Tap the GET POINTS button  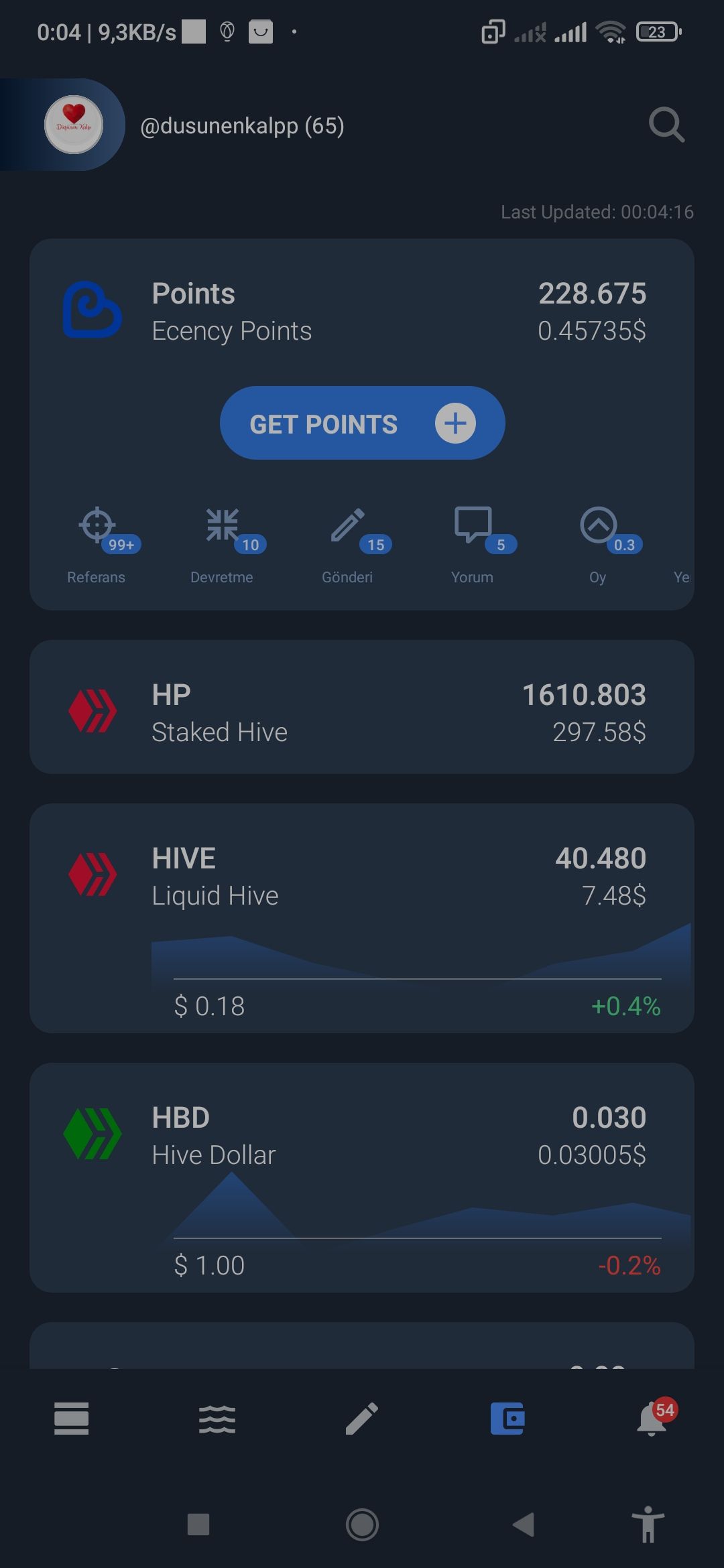point(362,423)
